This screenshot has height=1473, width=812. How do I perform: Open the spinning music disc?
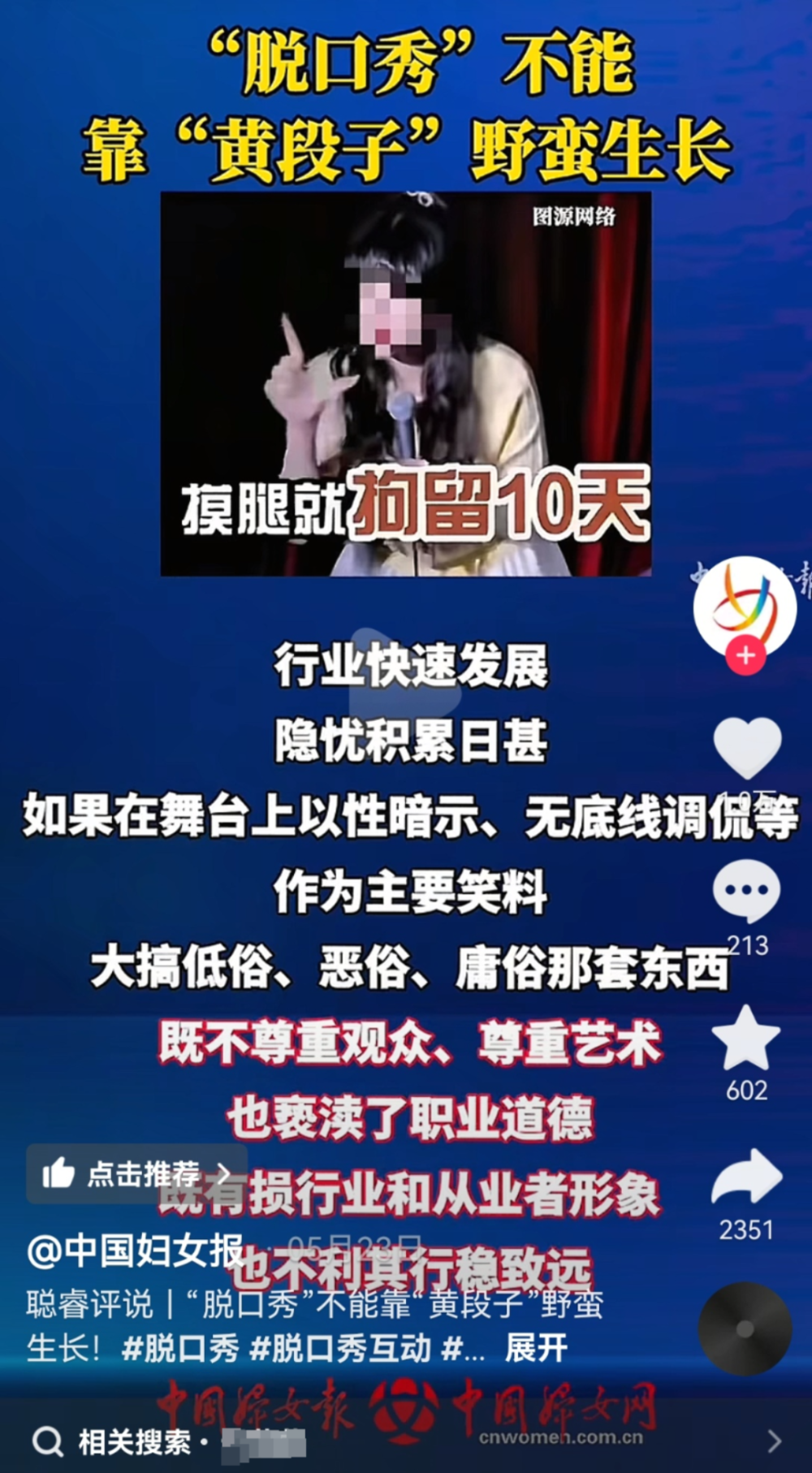pyautogui.click(x=745, y=1328)
